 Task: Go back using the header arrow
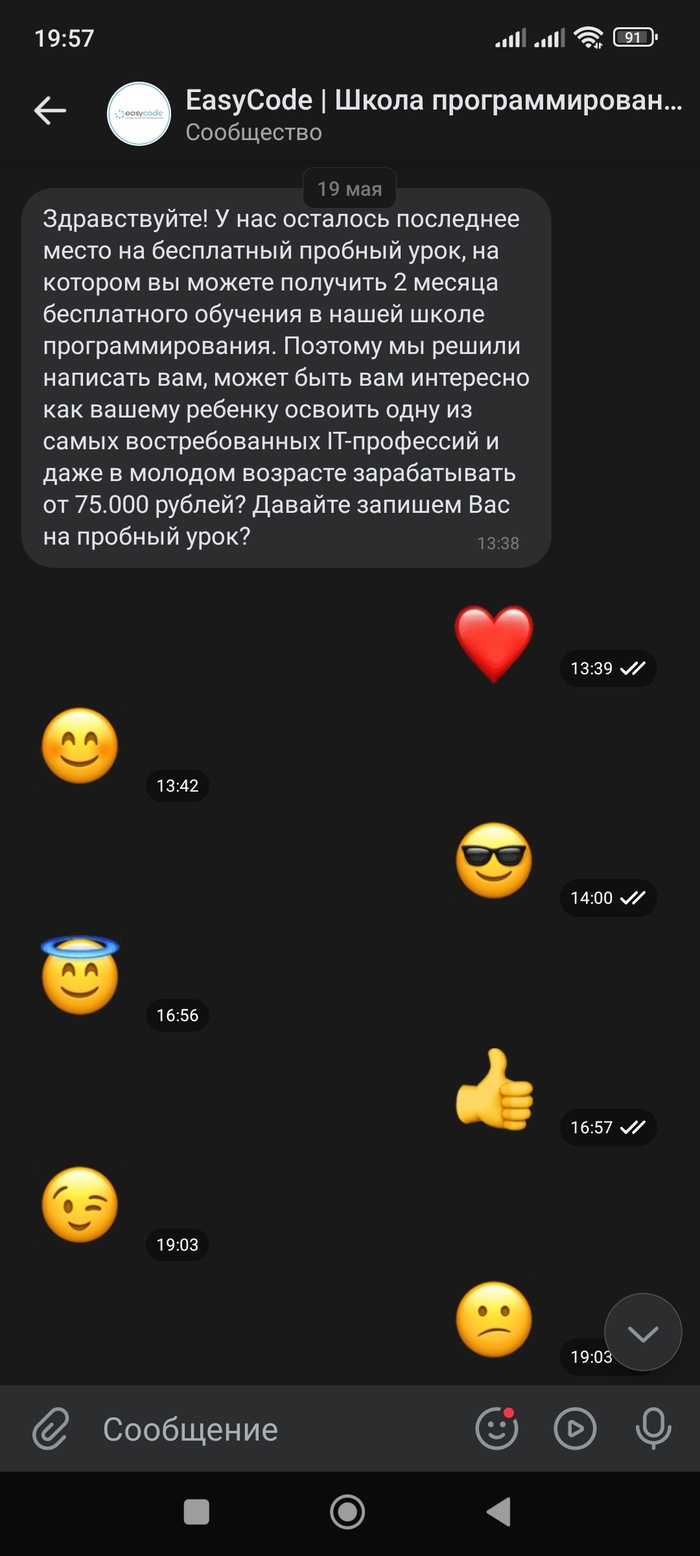tap(50, 111)
